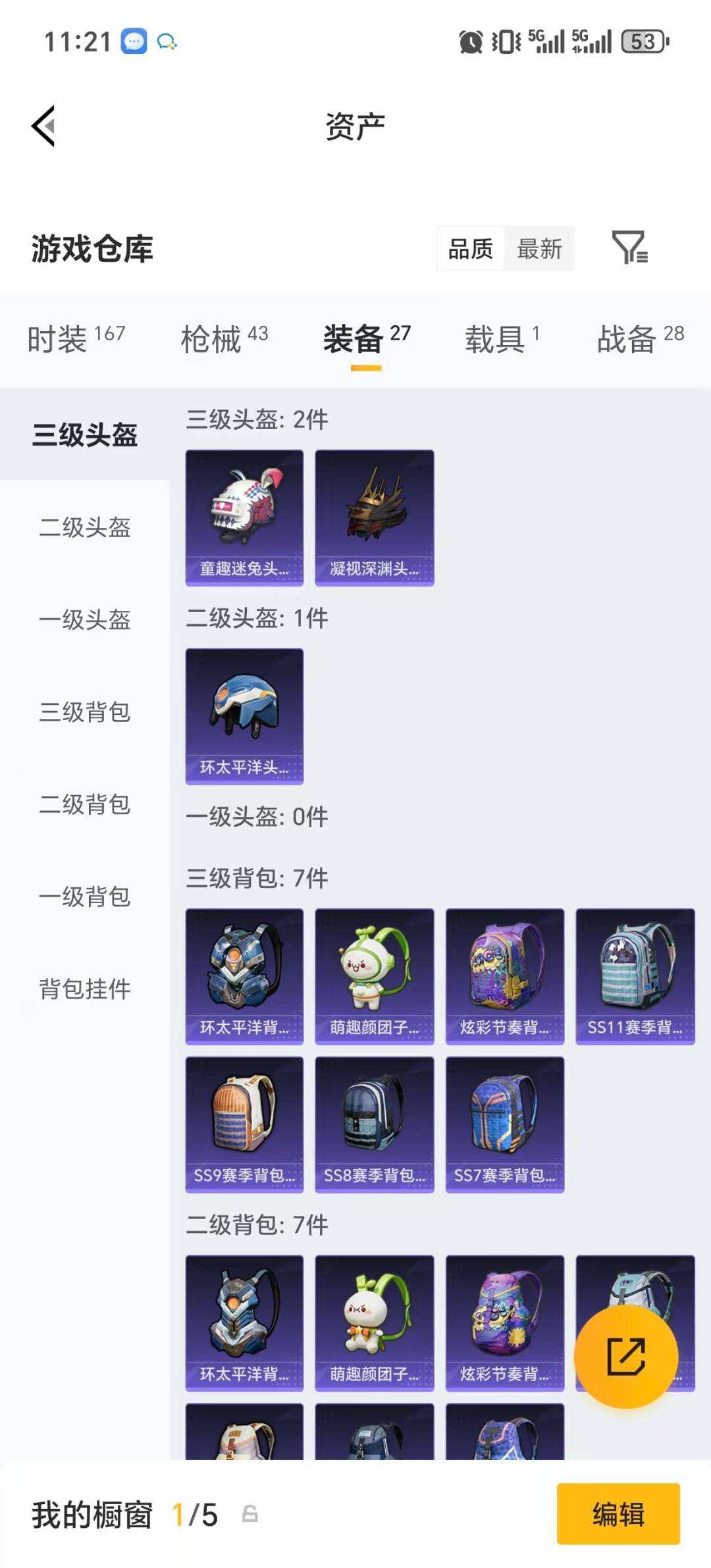Go back from the 资产 page
Screen dimensions: 711x1568
43,126
